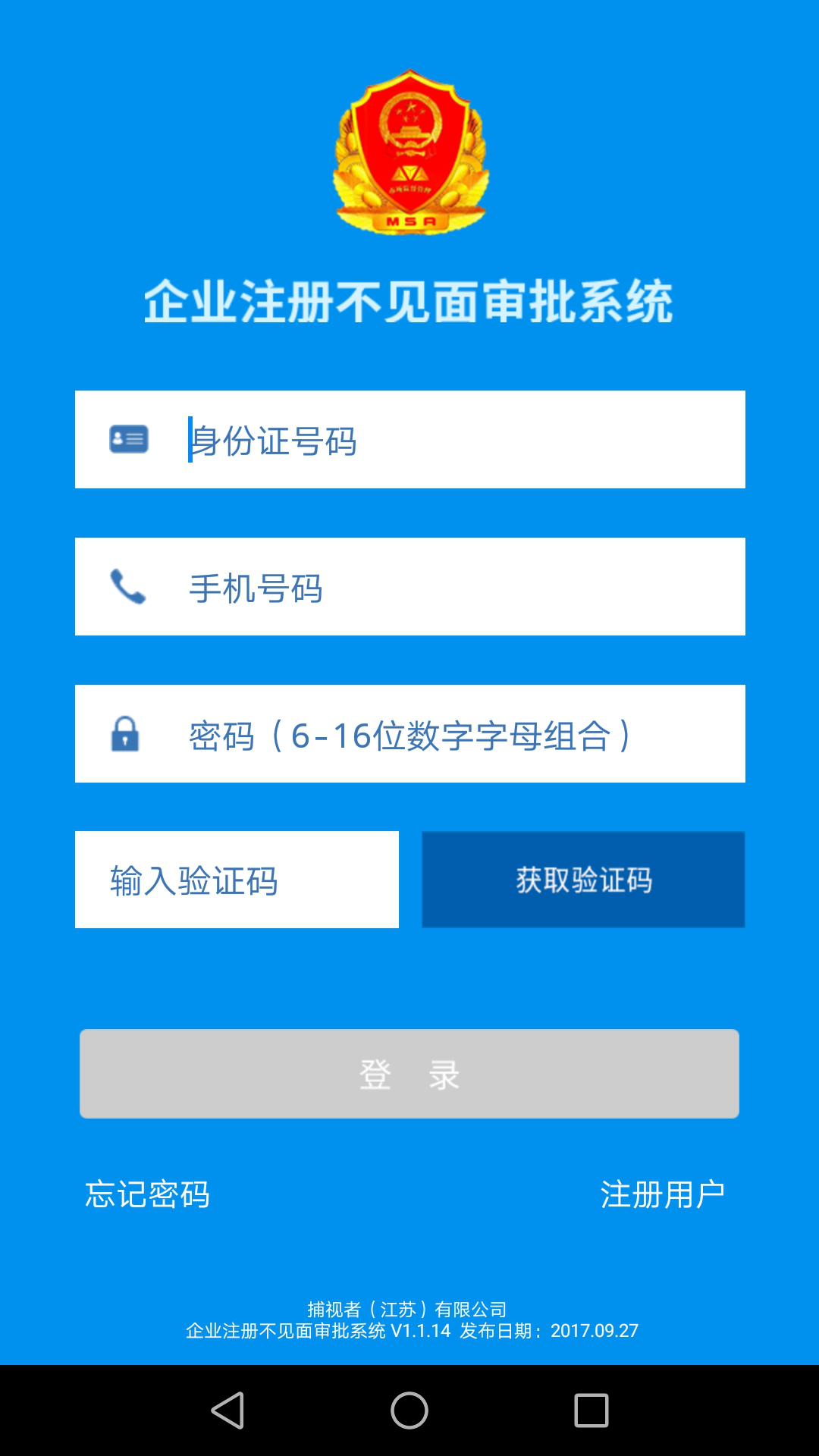Image resolution: width=819 pixels, height=1456 pixels.
Task: Go back with the system back button
Action: point(227,1410)
